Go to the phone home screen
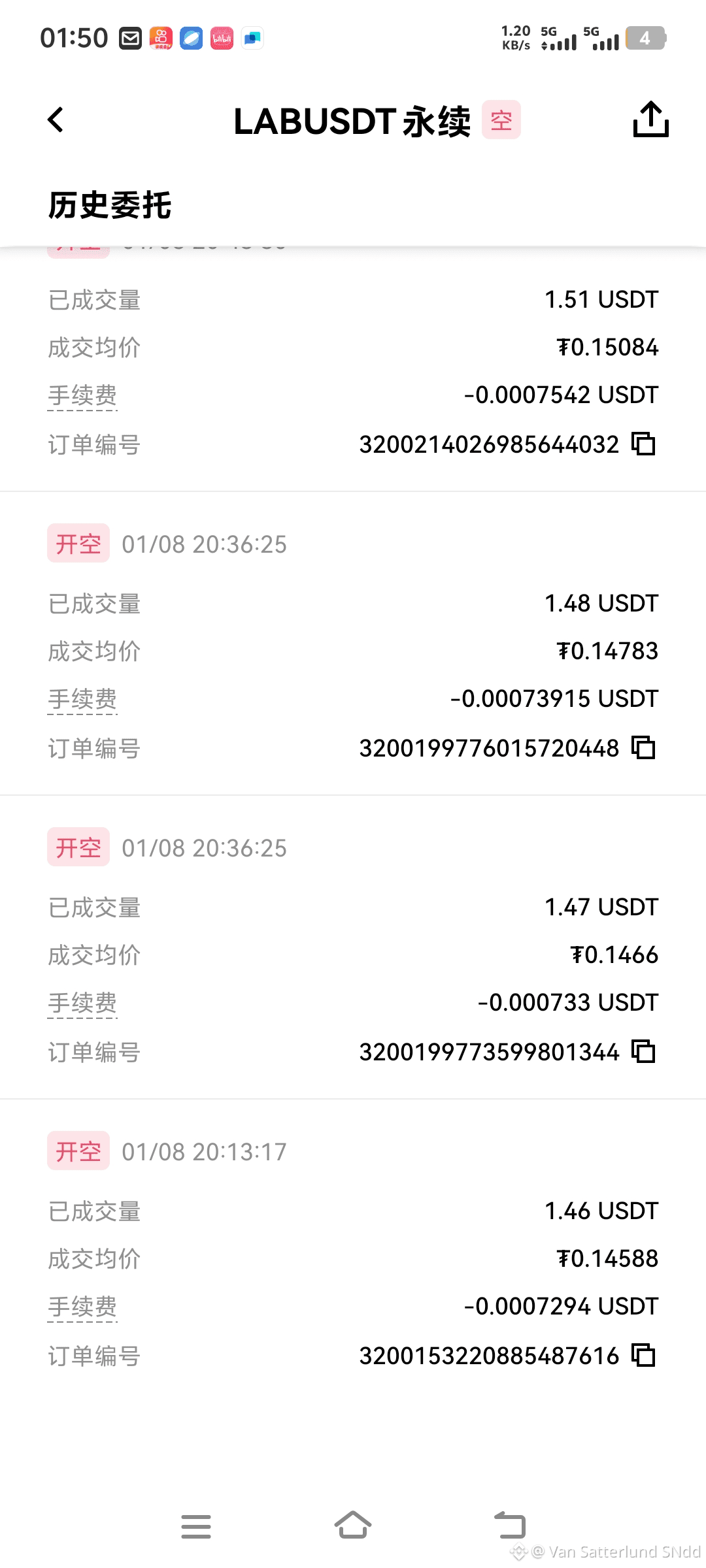706x1568 pixels. (x=353, y=1526)
